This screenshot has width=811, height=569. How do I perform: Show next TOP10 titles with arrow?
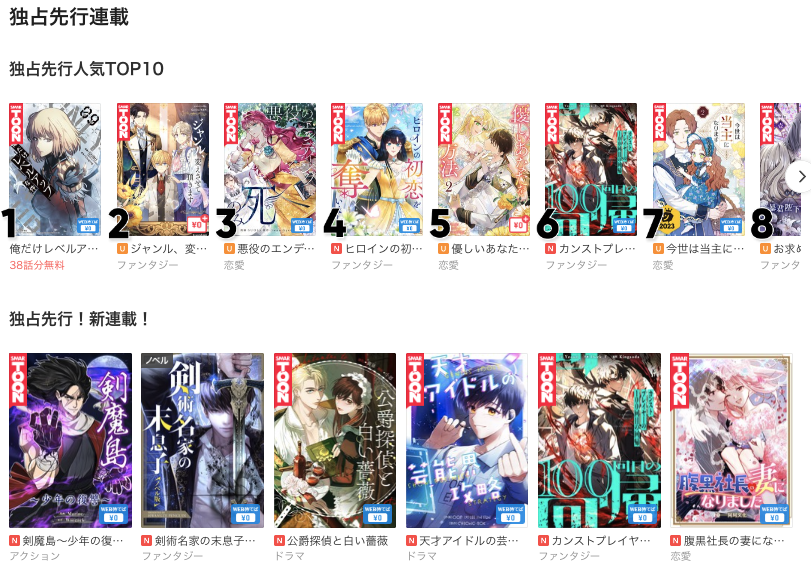798,176
